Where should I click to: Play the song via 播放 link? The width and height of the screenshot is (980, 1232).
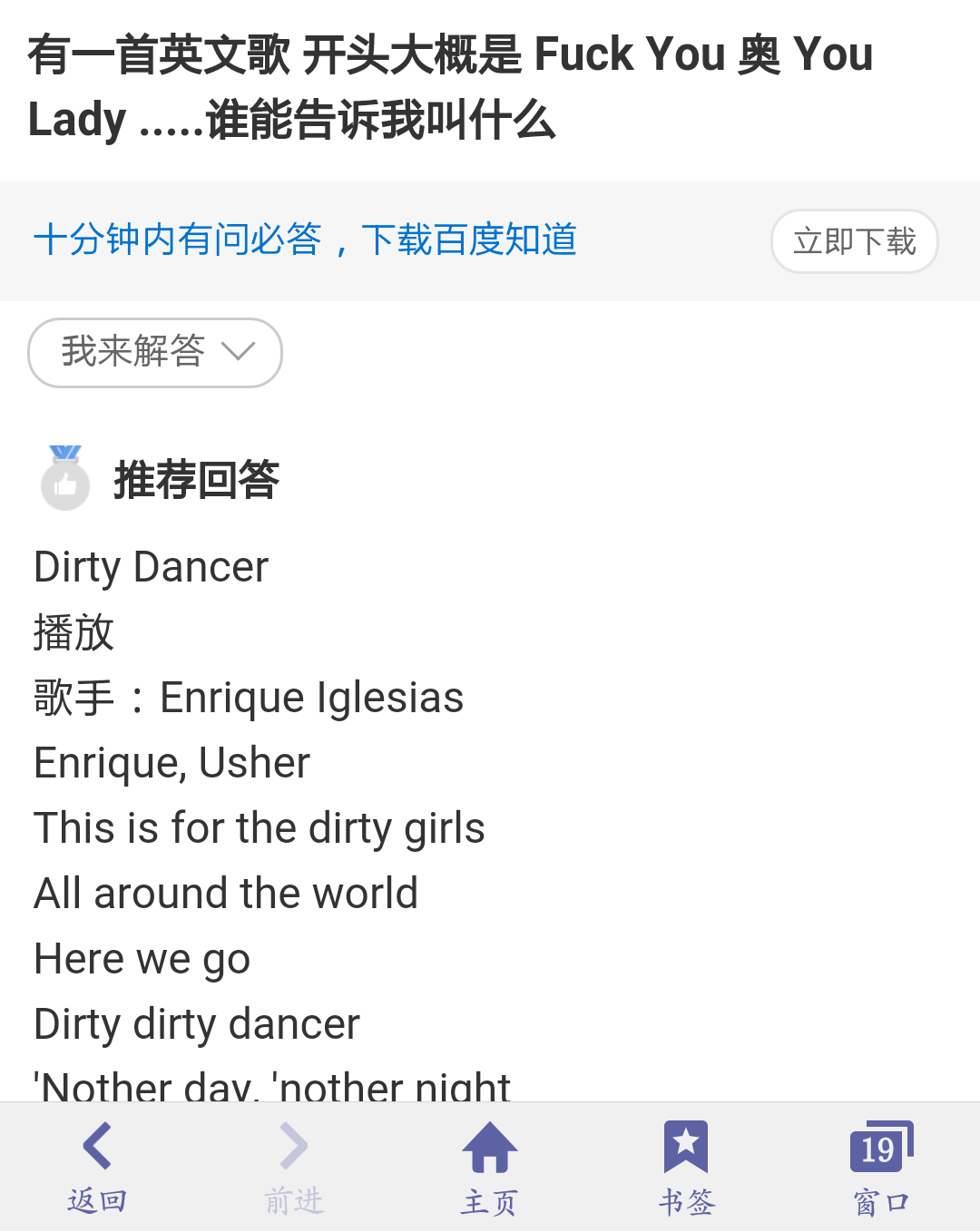pos(73,634)
